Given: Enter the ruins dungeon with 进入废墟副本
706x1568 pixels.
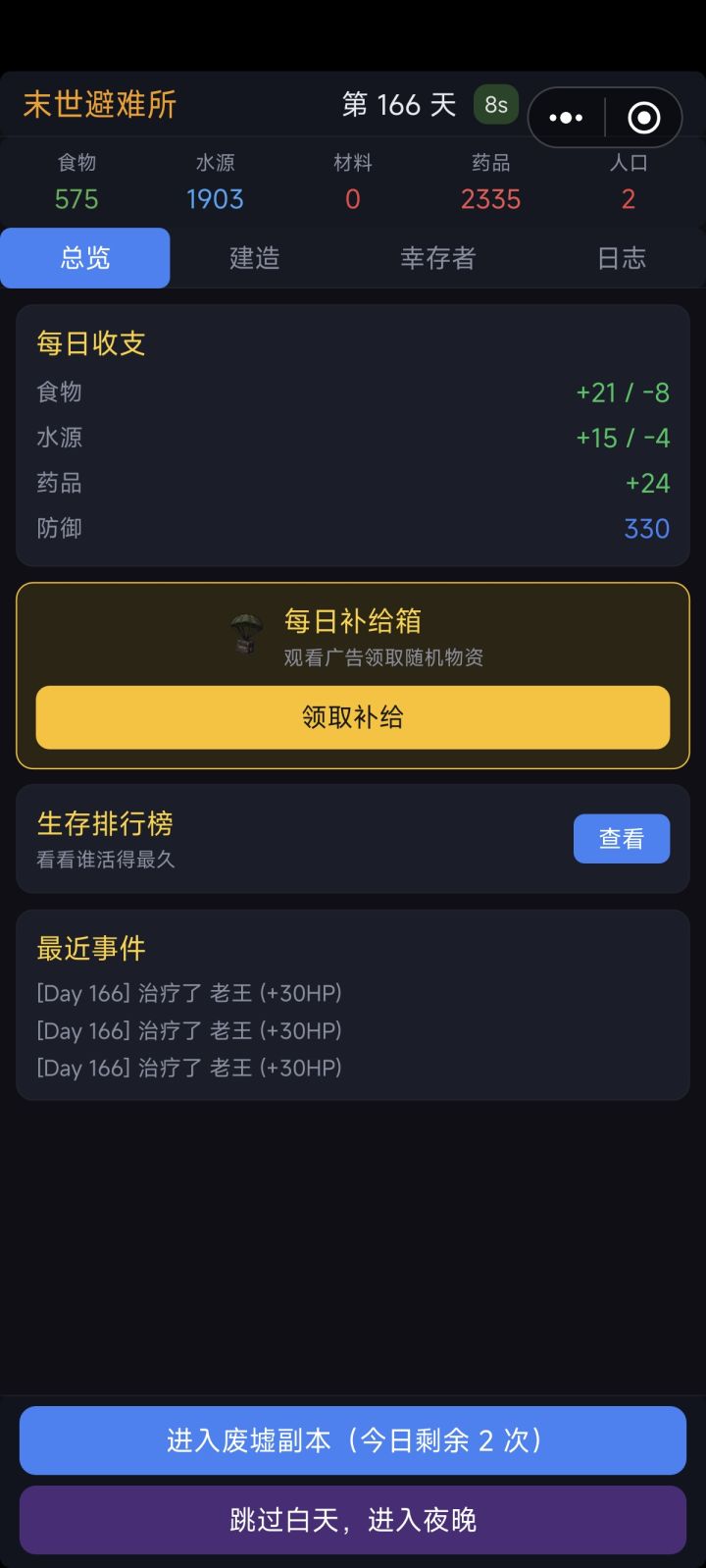Looking at the screenshot, I should (352, 1439).
